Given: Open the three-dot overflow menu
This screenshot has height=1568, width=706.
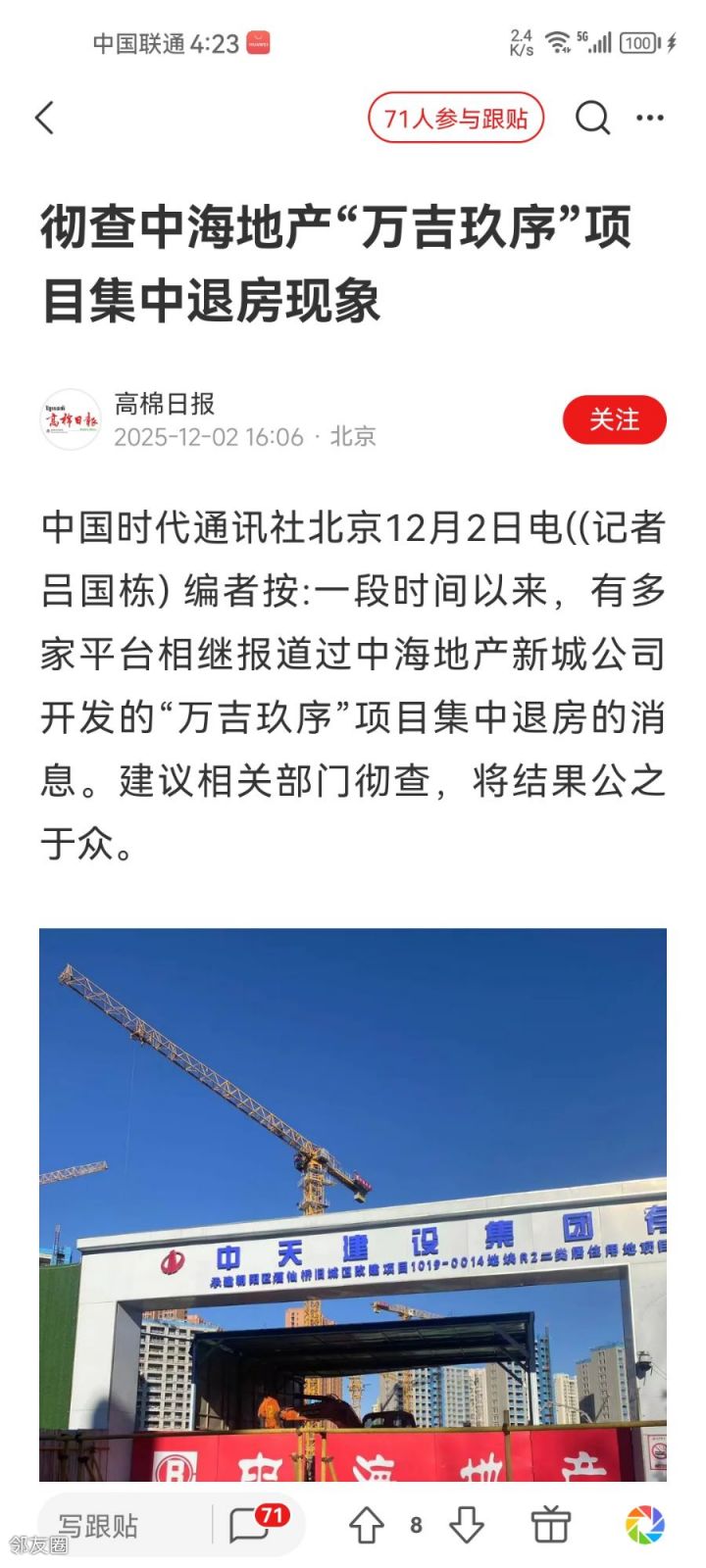Looking at the screenshot, I should click(x=650, y=119).
